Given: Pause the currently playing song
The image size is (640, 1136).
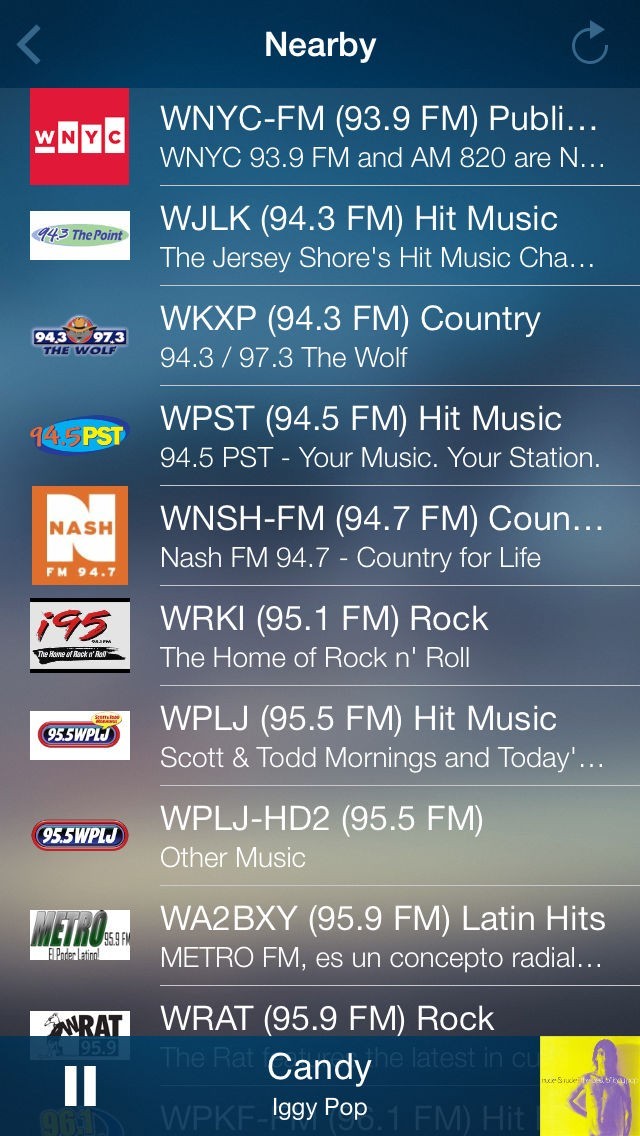Looking at the screenshot, I should (80, 1086).
